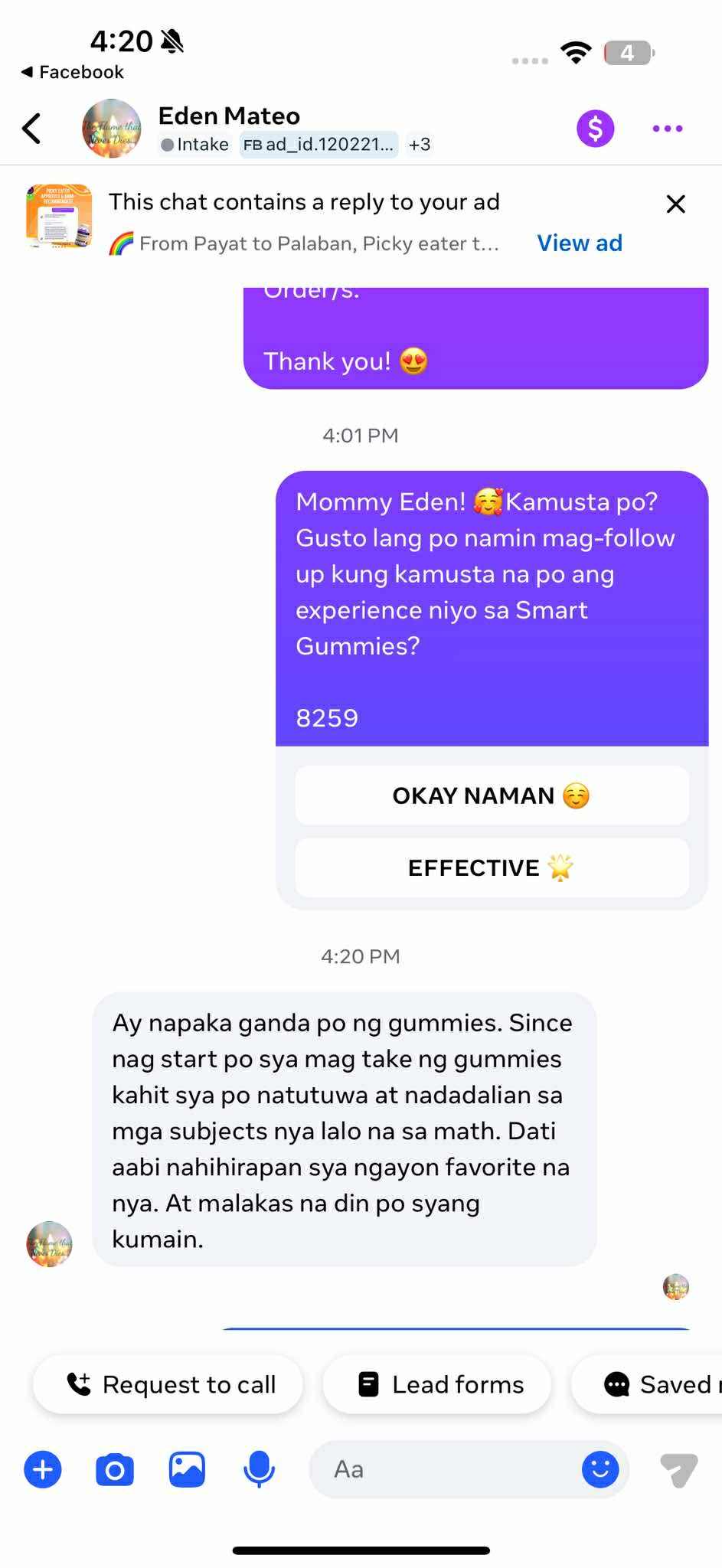This screenshot has height=1568, width=722.
Task: Tap Request to call chip
Action: 170,1384
